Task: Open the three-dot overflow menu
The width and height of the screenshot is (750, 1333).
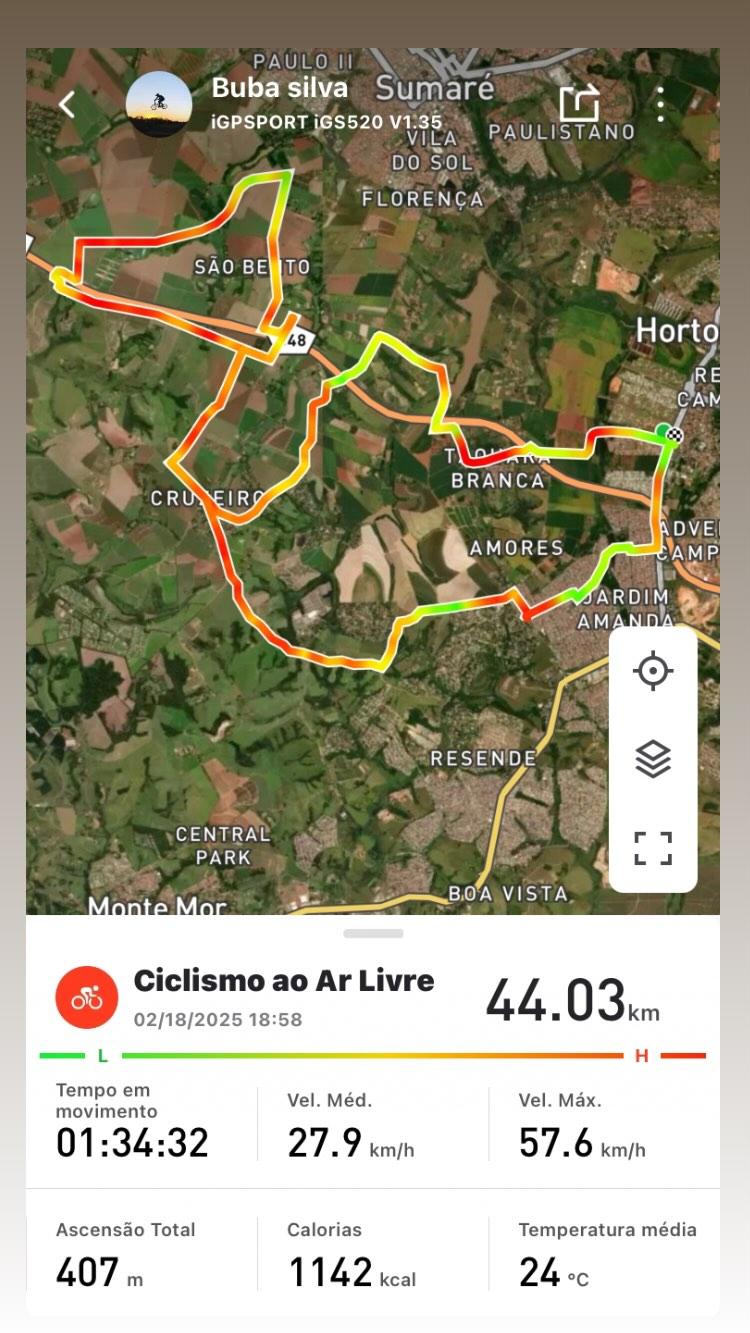Action: click(660, 104)
